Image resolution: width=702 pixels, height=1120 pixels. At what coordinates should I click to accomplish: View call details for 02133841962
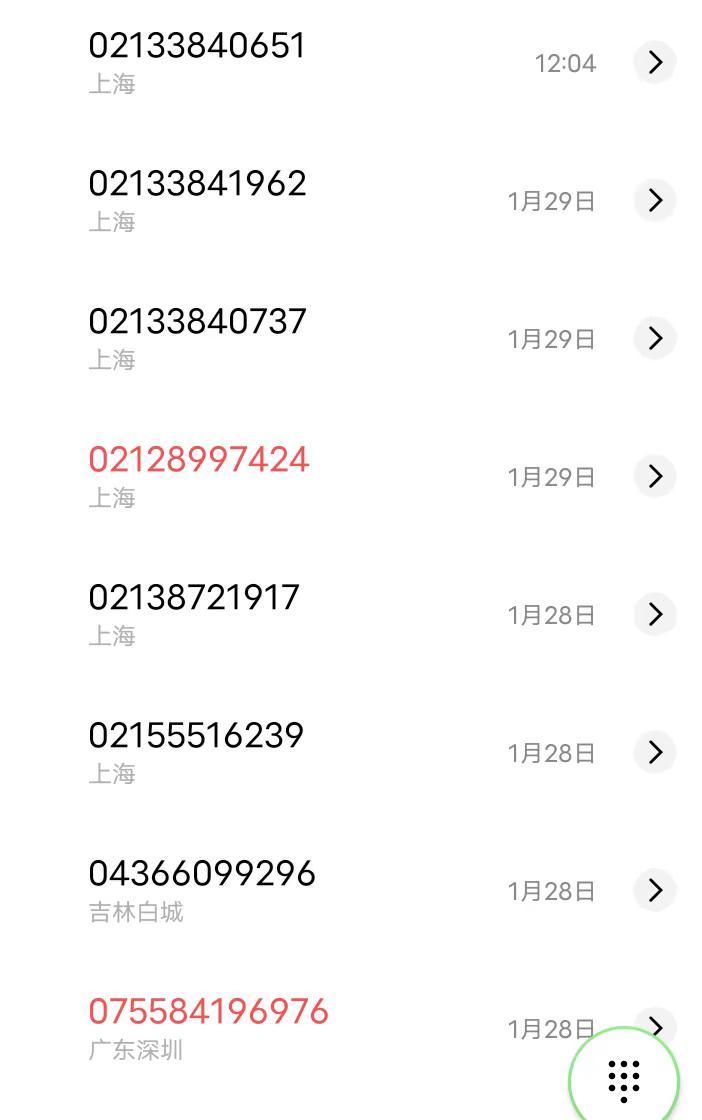(655, 200)
